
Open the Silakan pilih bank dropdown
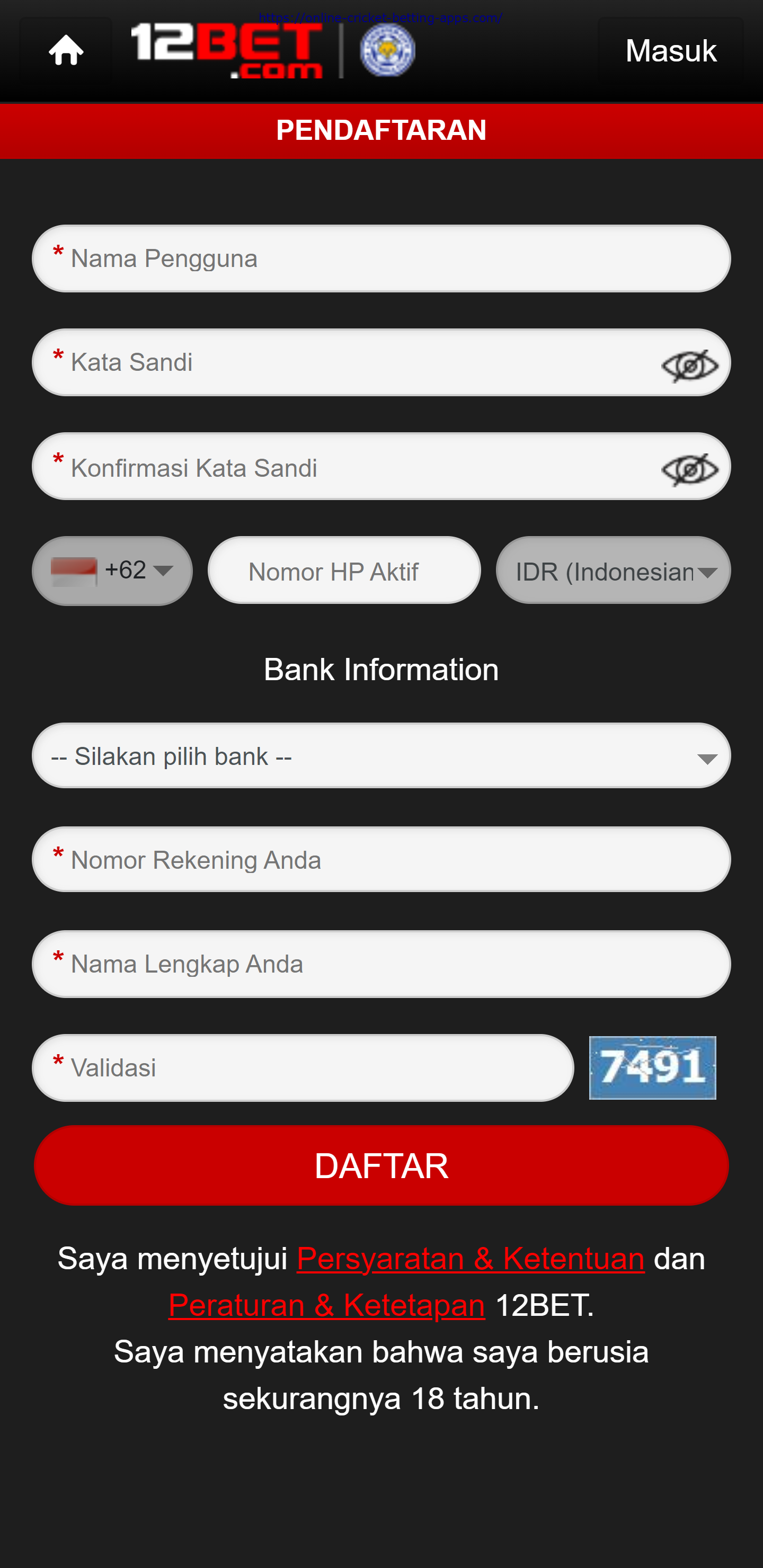pos(381,756)
